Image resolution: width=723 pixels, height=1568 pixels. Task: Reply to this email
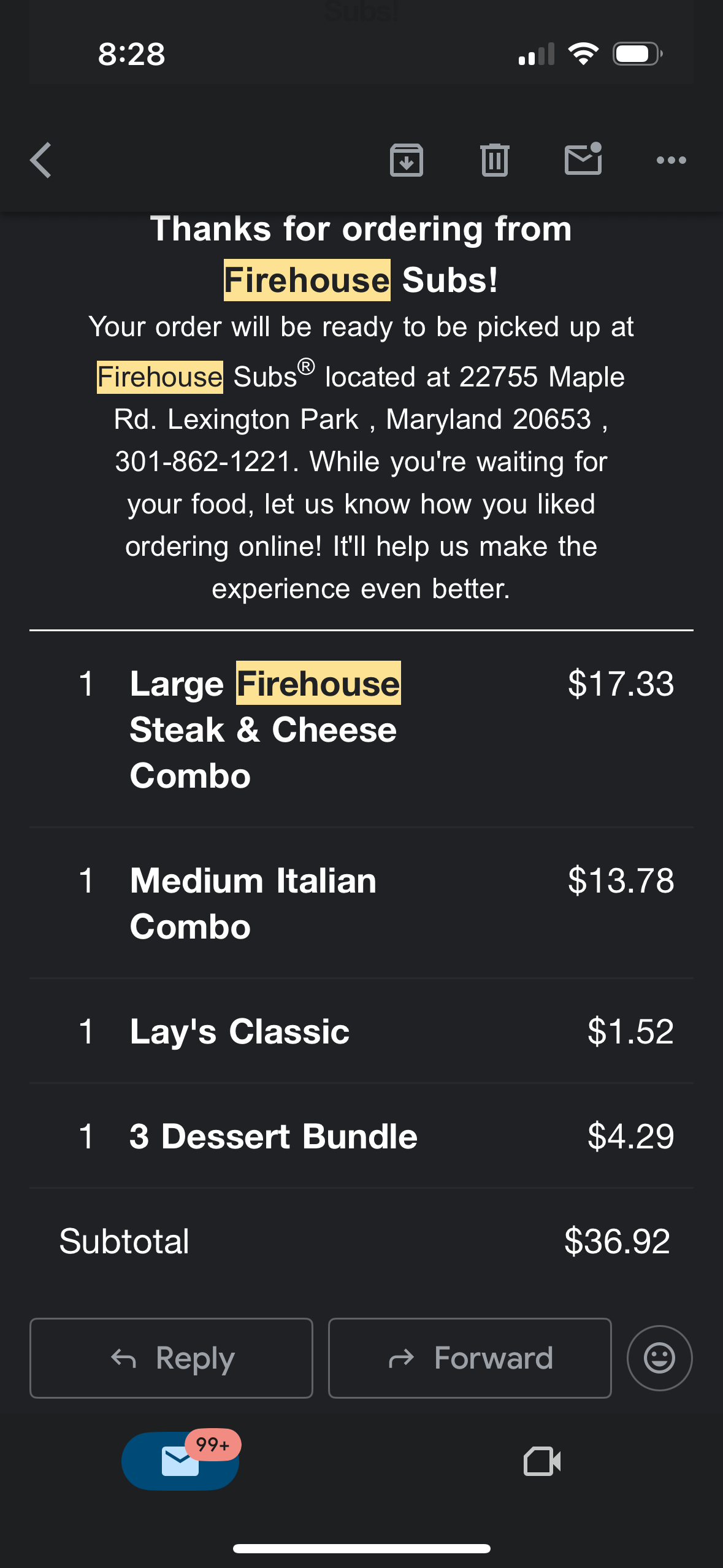tap(171, 1358)
